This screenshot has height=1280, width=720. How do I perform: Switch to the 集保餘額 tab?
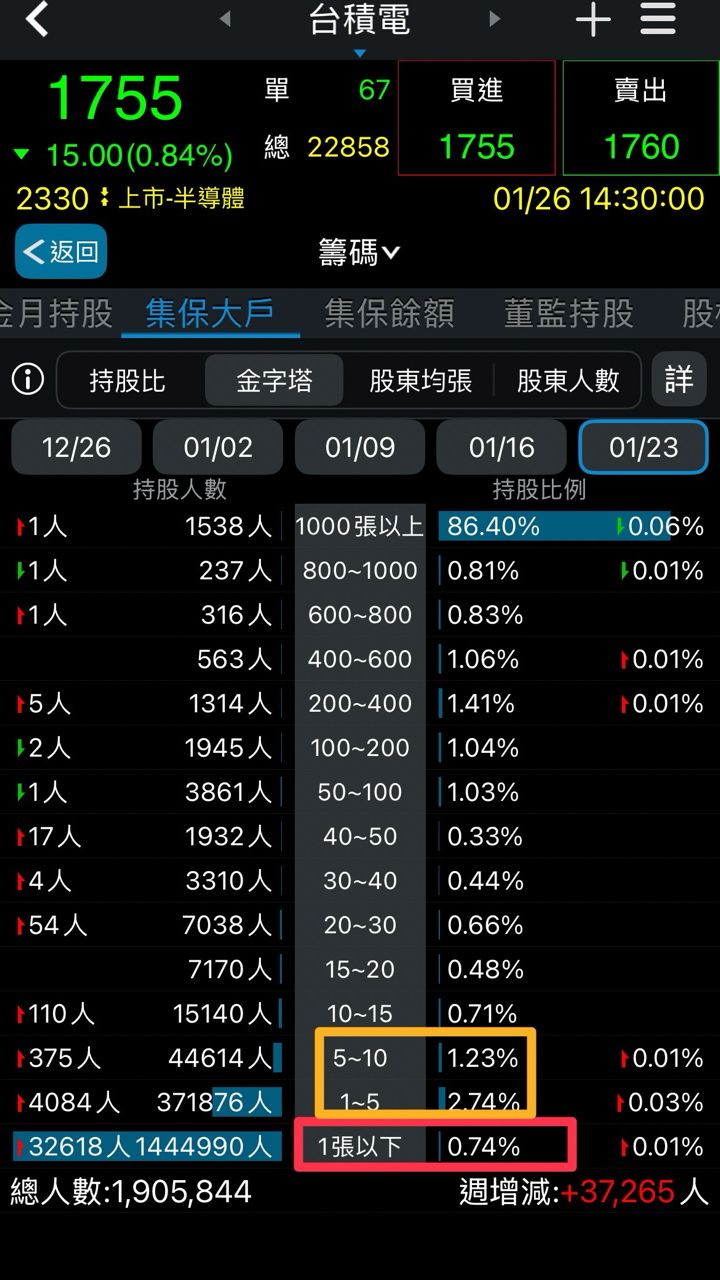coord(389,313)
